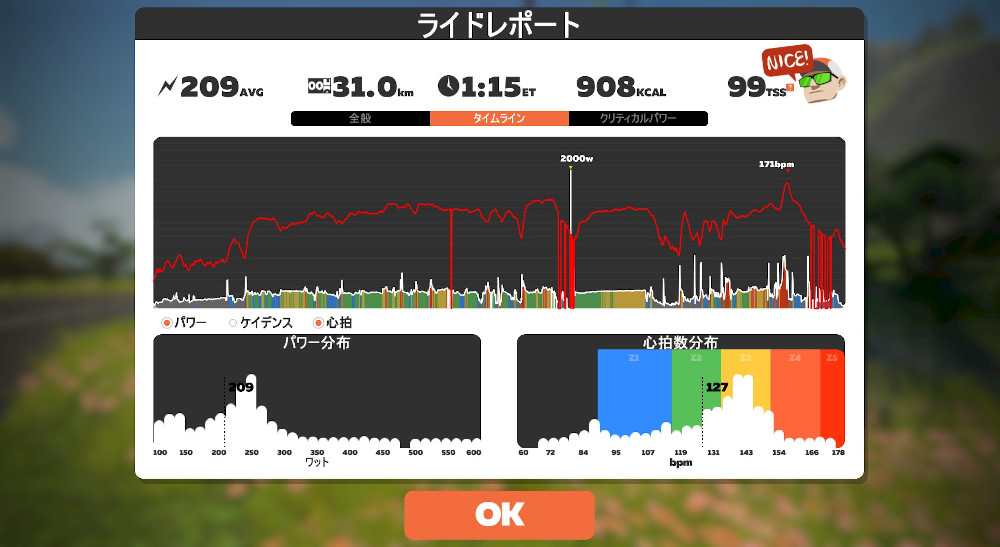Confirm the ride report with OK
The height and width of the screenshot is (547, 1000).
(x=499, y=515)
